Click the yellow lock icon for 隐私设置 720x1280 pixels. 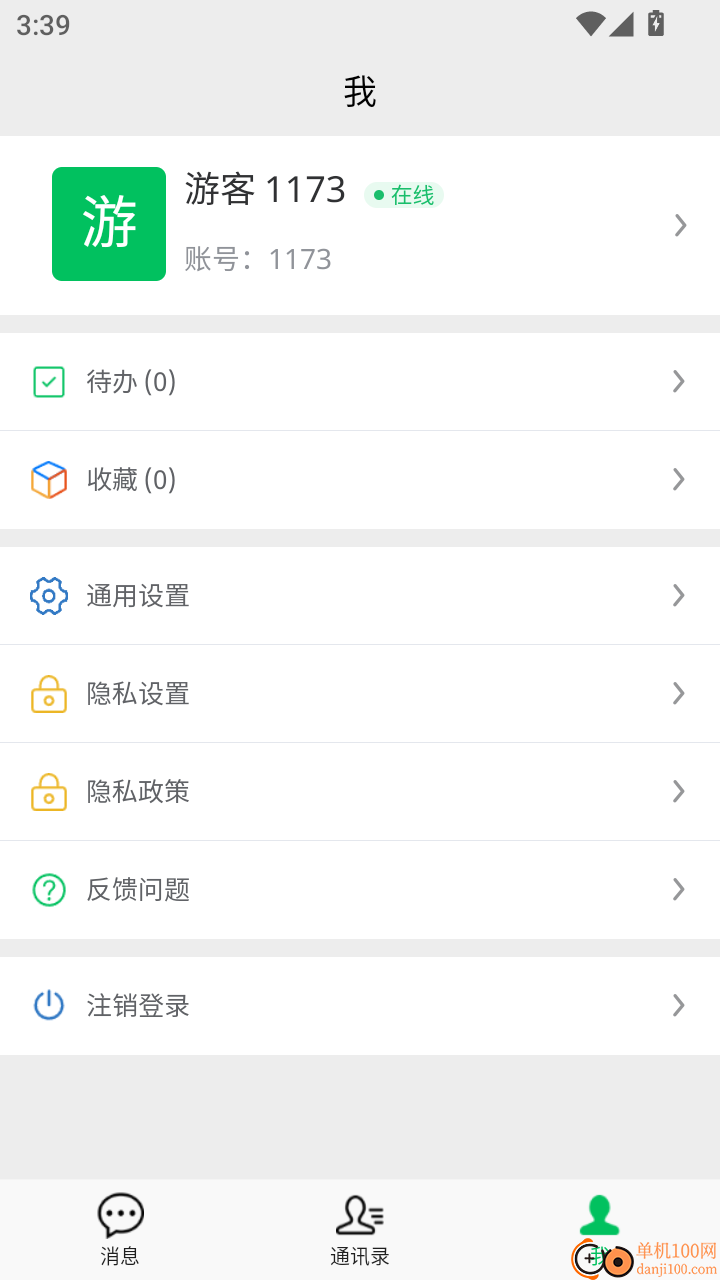point(48,693)
